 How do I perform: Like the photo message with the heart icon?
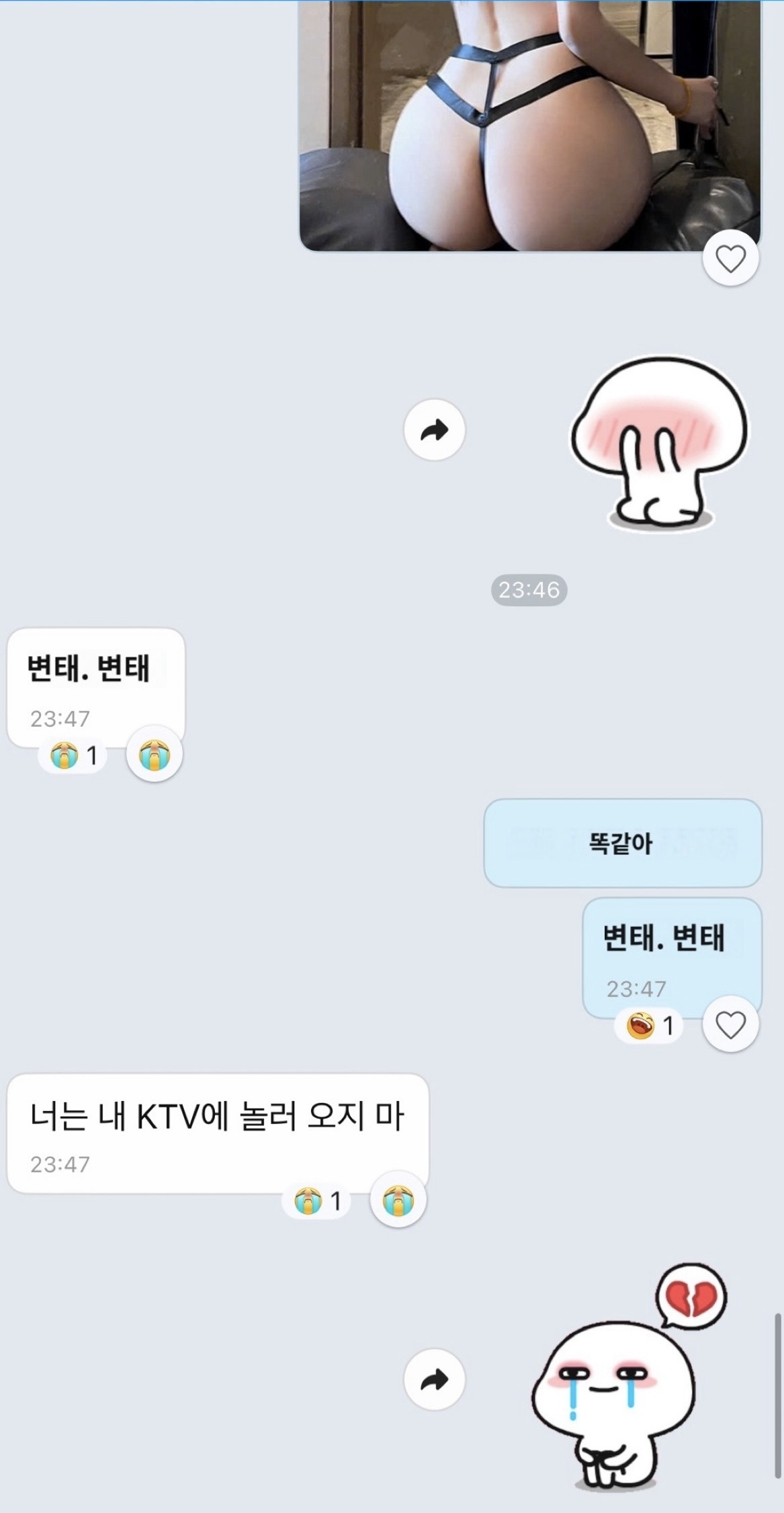coord(730,258)
